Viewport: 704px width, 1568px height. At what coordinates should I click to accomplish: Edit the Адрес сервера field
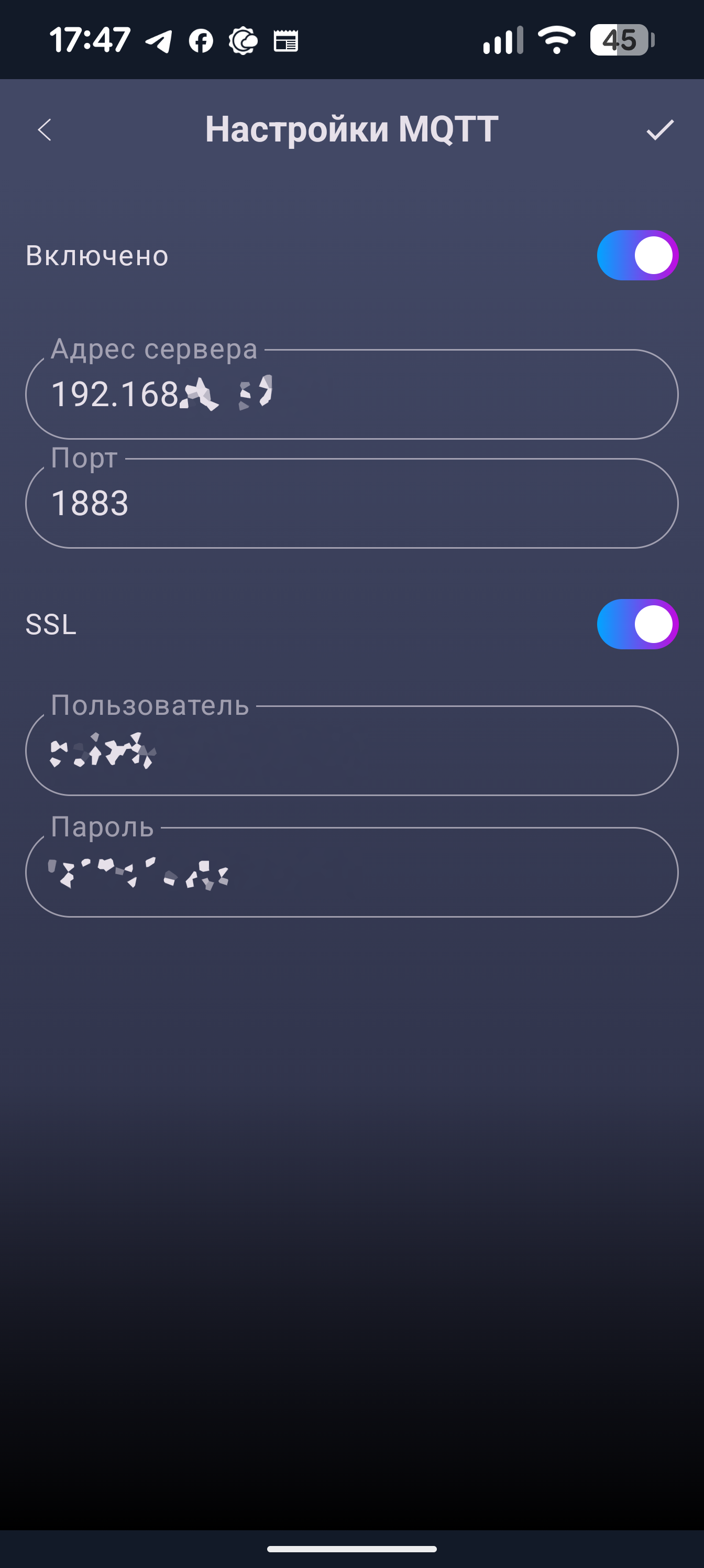pos(351,395)
